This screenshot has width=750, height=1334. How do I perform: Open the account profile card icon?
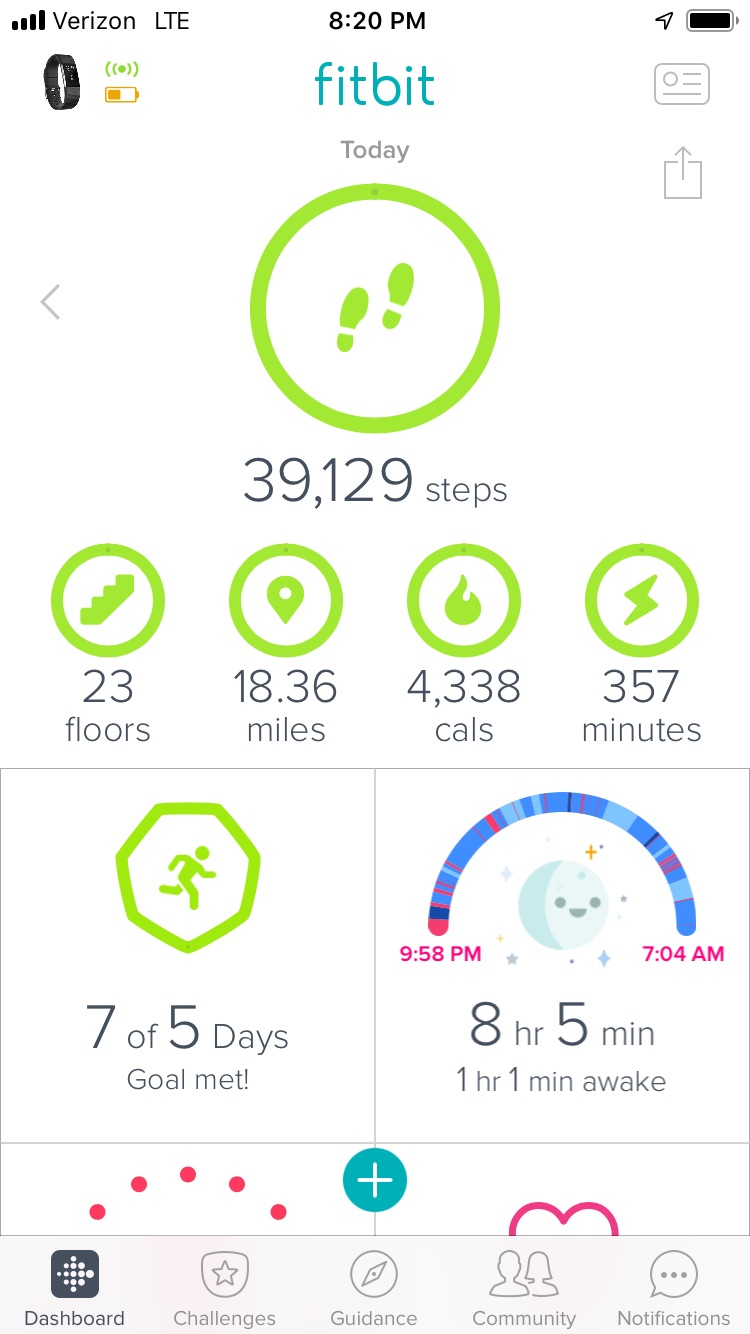(x=682, y=84)
